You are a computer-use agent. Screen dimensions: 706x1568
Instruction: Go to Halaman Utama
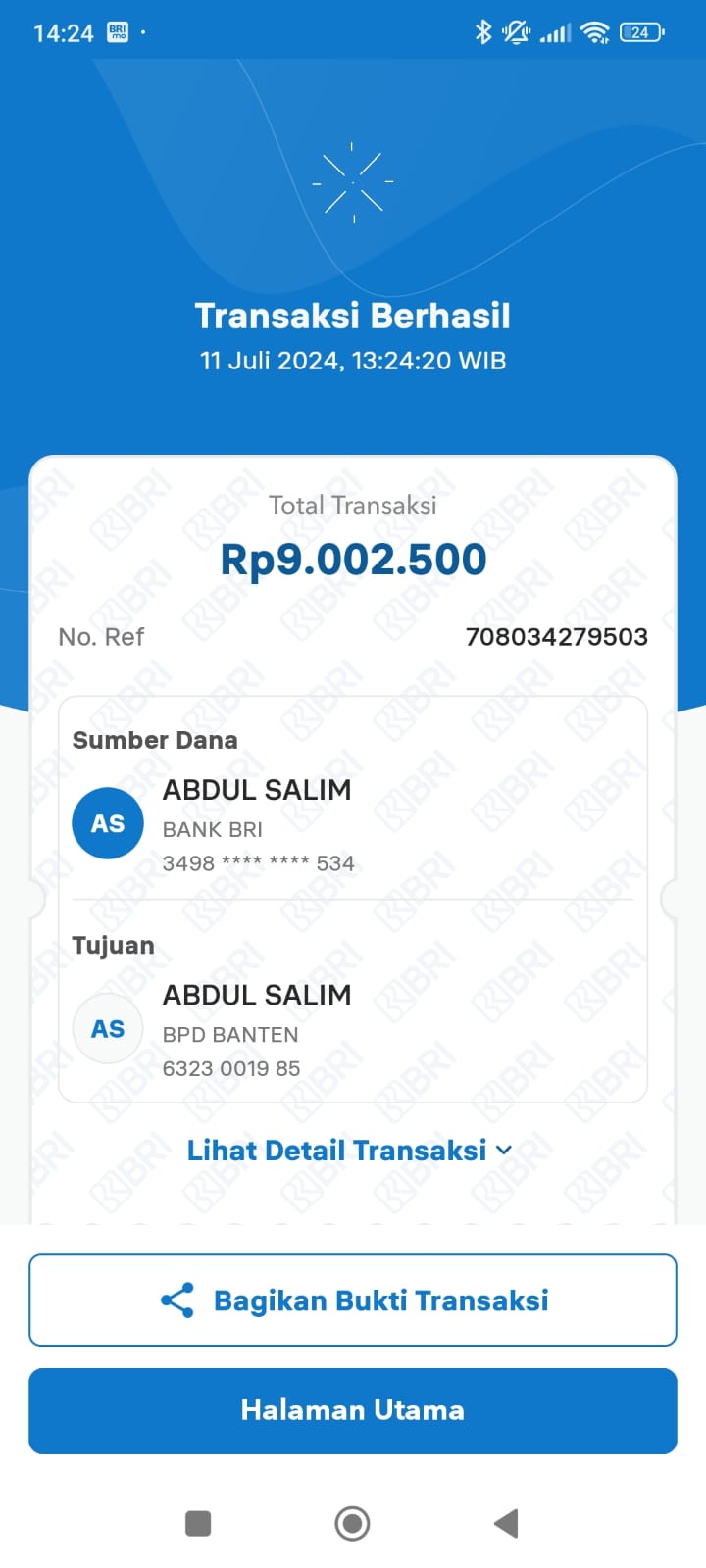coord(353,1410)
